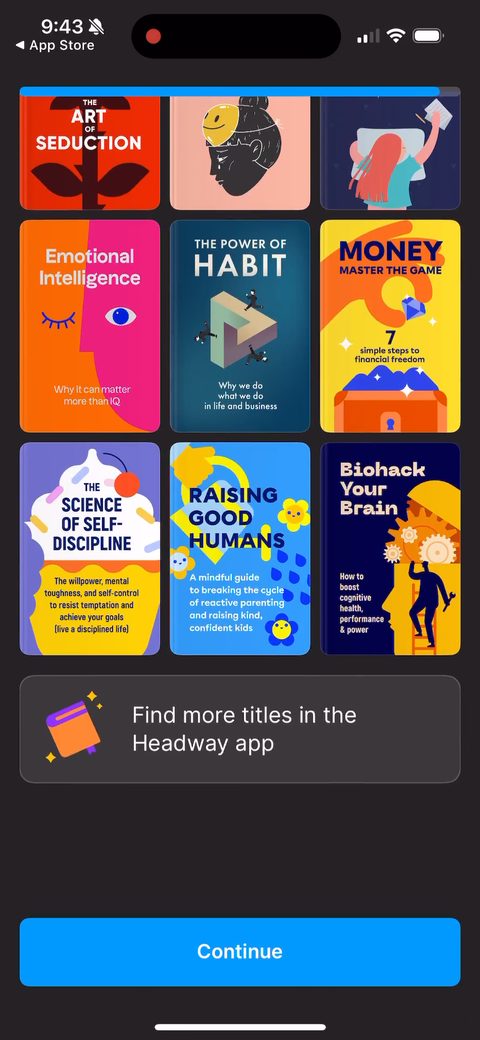Pick the Money Master the Game cover
480x1040 pixels.
390,326
